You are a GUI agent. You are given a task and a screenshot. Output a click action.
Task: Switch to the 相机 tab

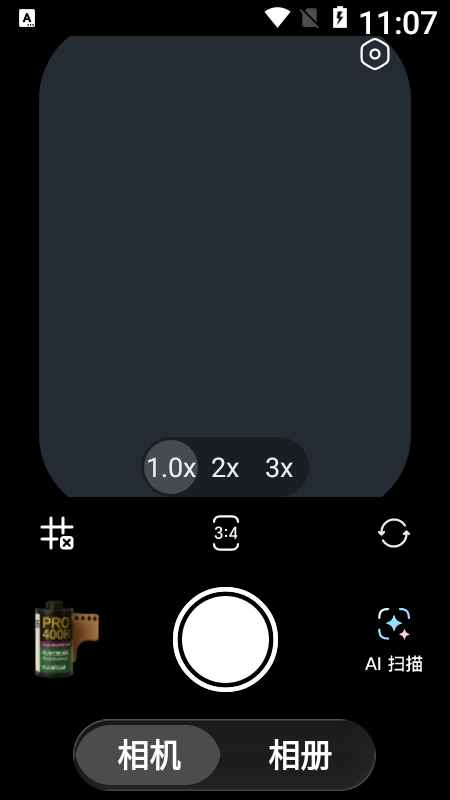149,755
